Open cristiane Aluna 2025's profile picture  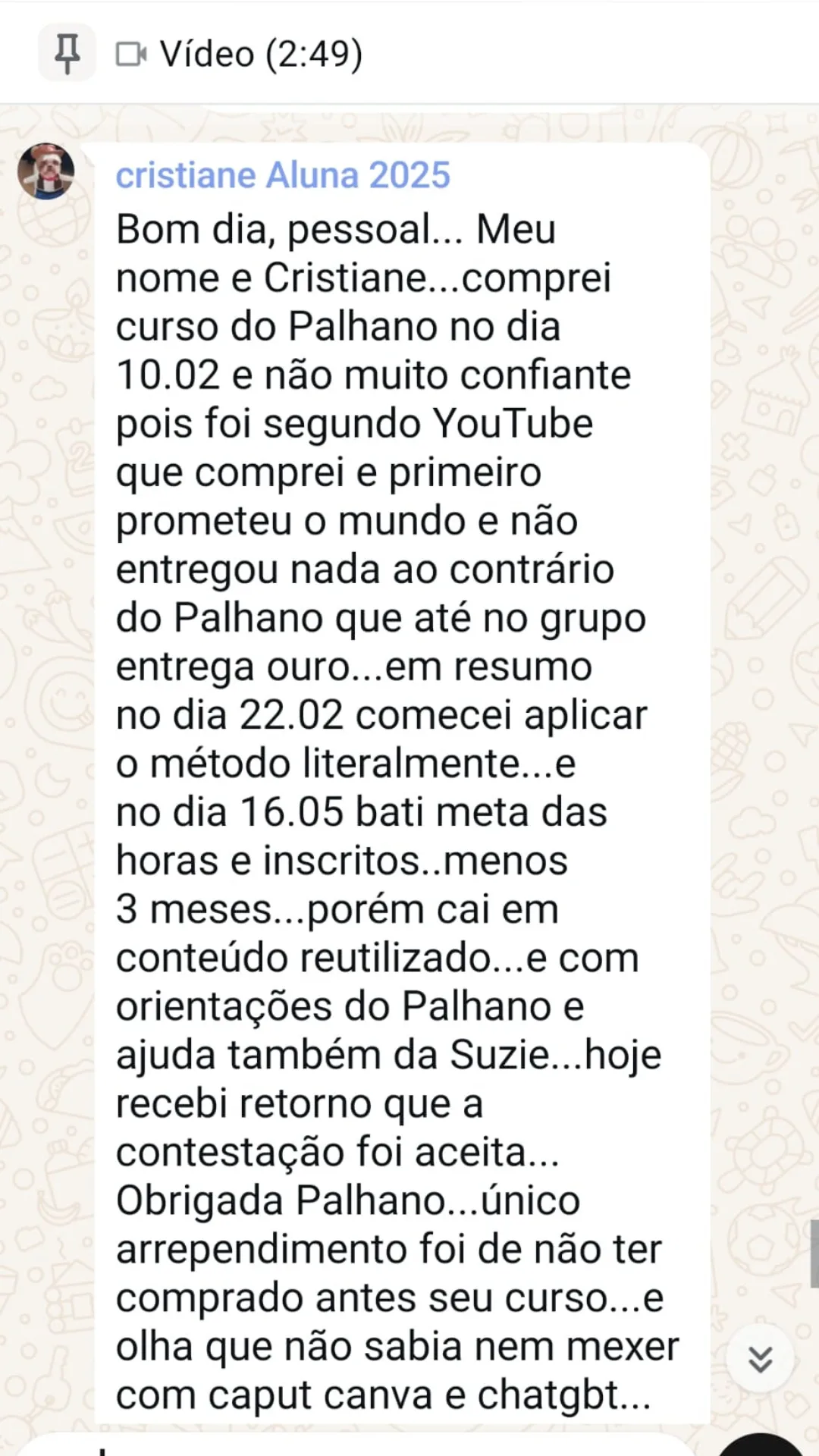46,171
